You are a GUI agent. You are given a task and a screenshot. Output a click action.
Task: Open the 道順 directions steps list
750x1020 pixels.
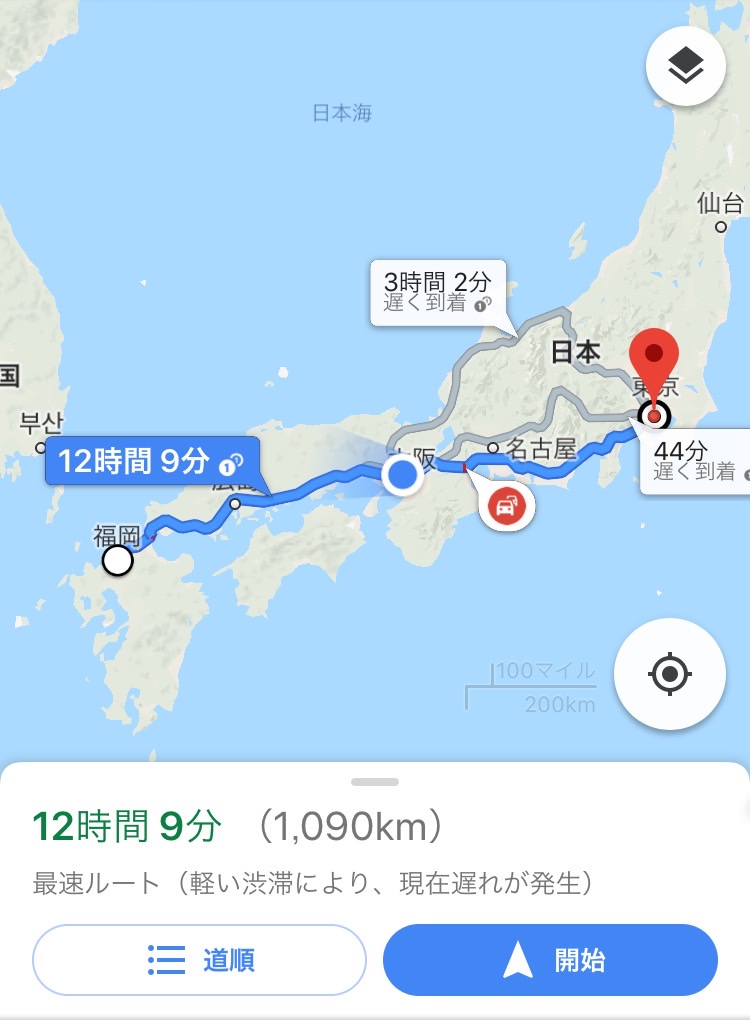click(x=200, y=961)
